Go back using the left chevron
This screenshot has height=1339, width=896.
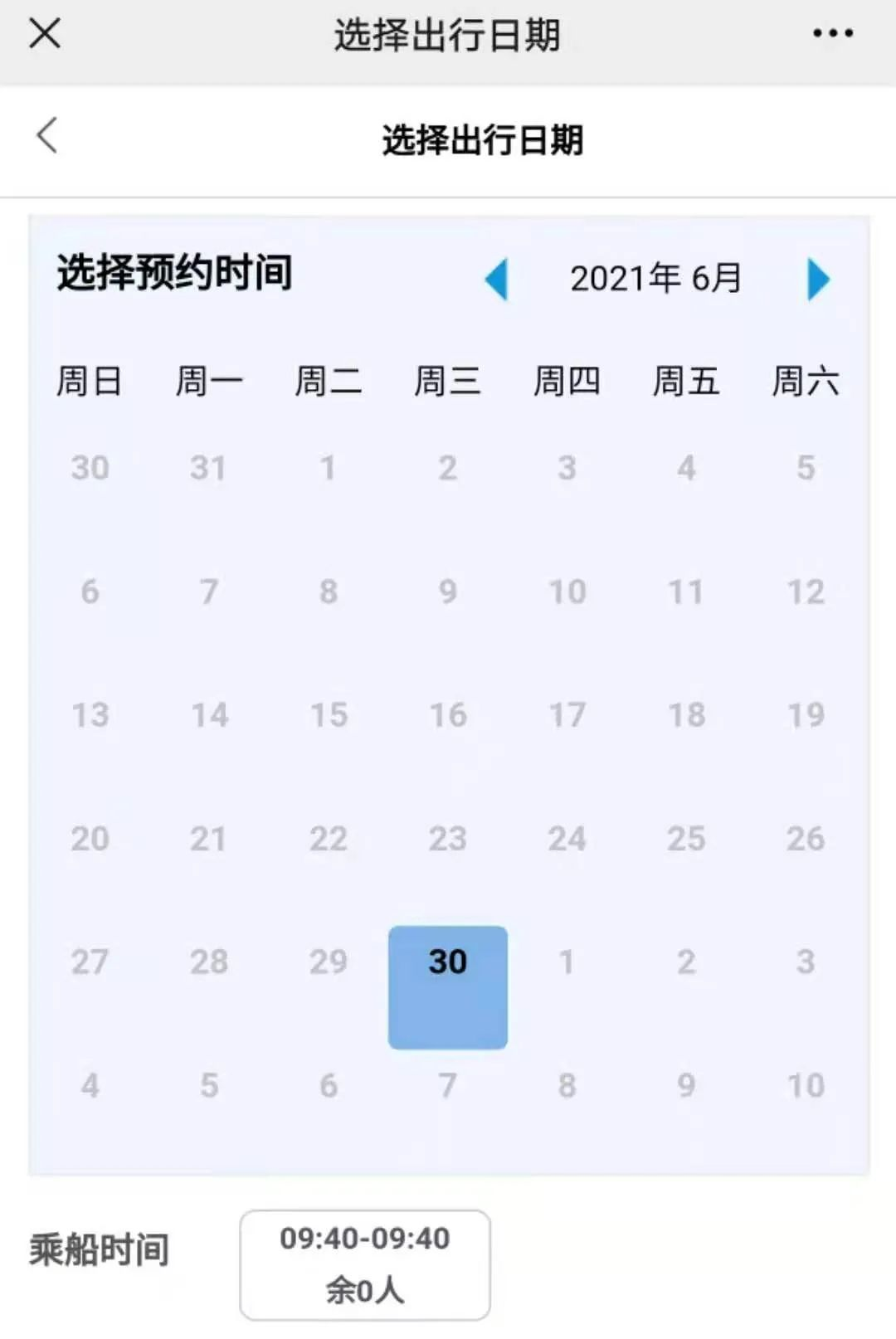[47, 136]
